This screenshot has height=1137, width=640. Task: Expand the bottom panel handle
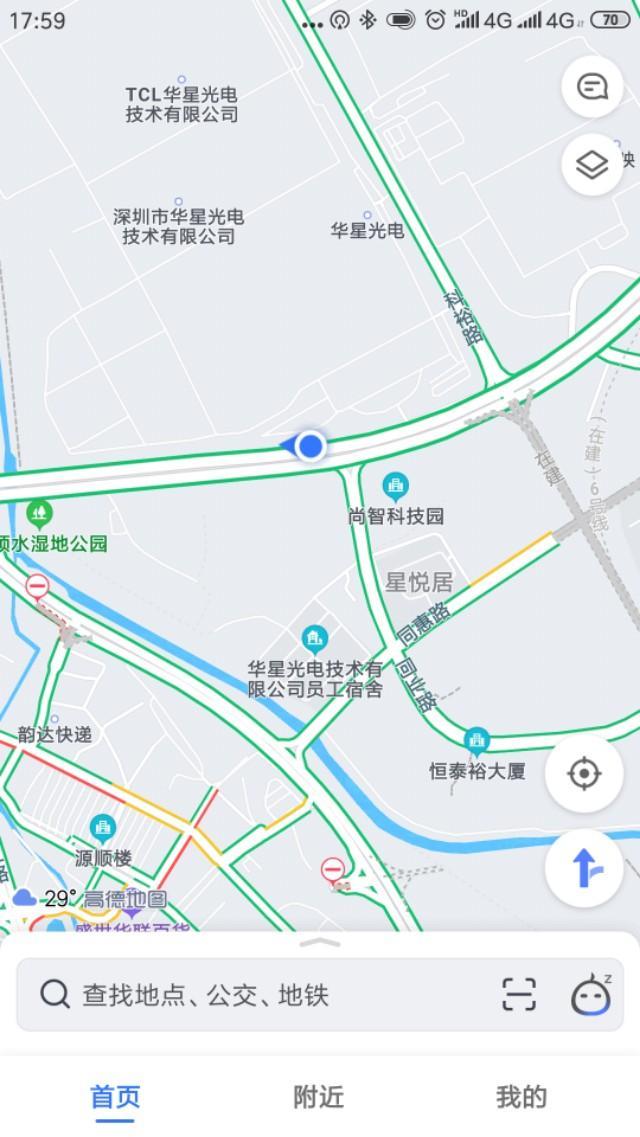click(x=320, y=943)
